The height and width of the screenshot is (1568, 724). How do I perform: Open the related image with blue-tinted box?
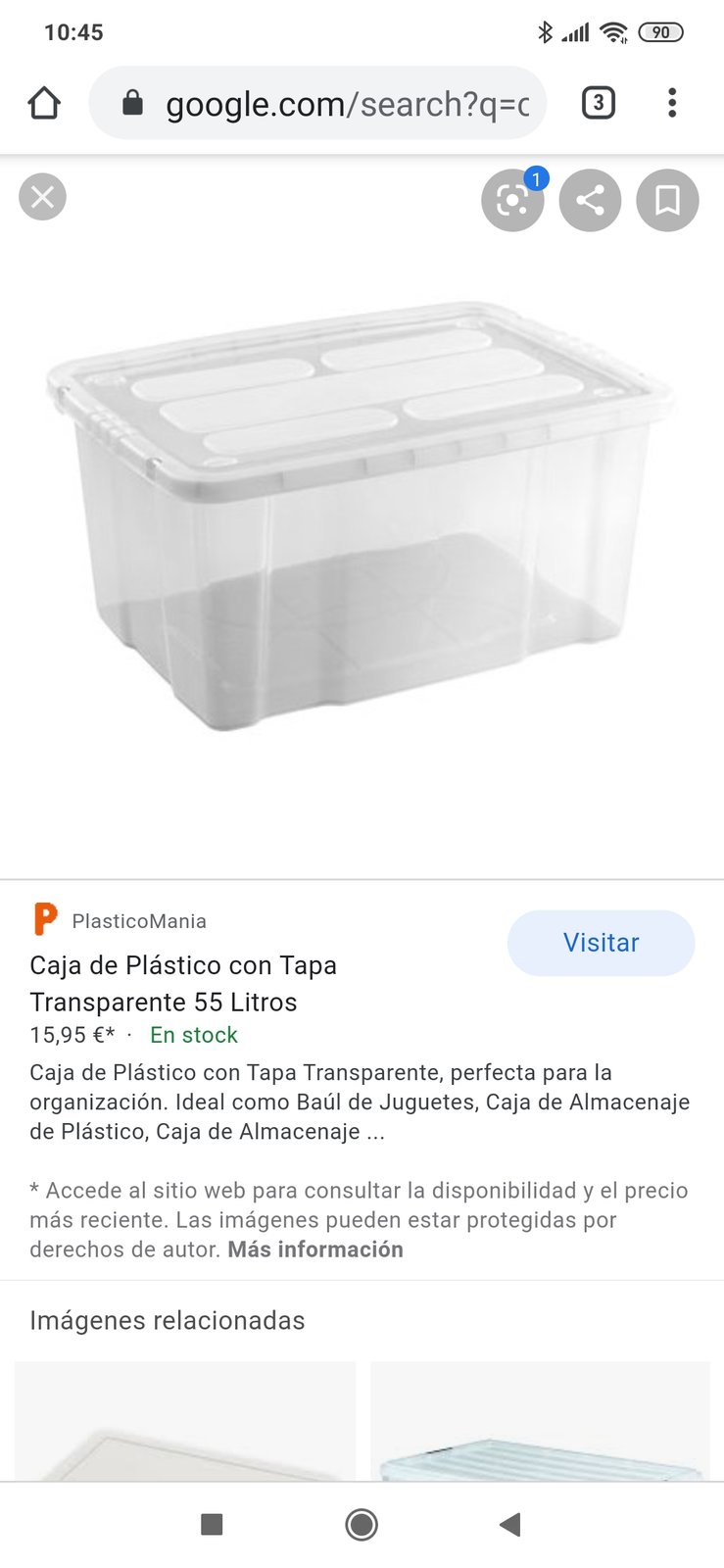[540, 1421]
